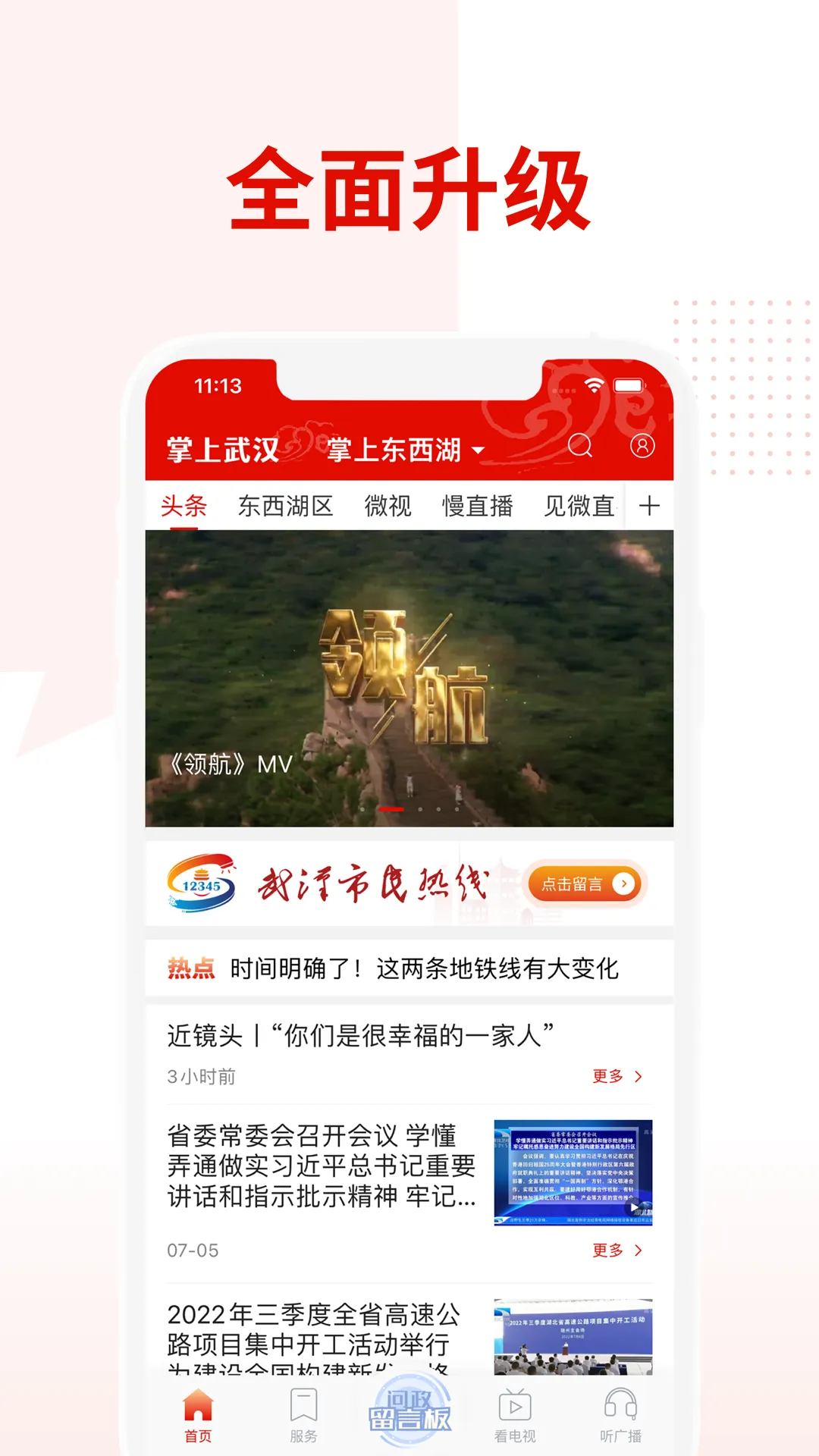819x1456 pixels.
Task: Open the search function
Action: [x=581, y=447]
